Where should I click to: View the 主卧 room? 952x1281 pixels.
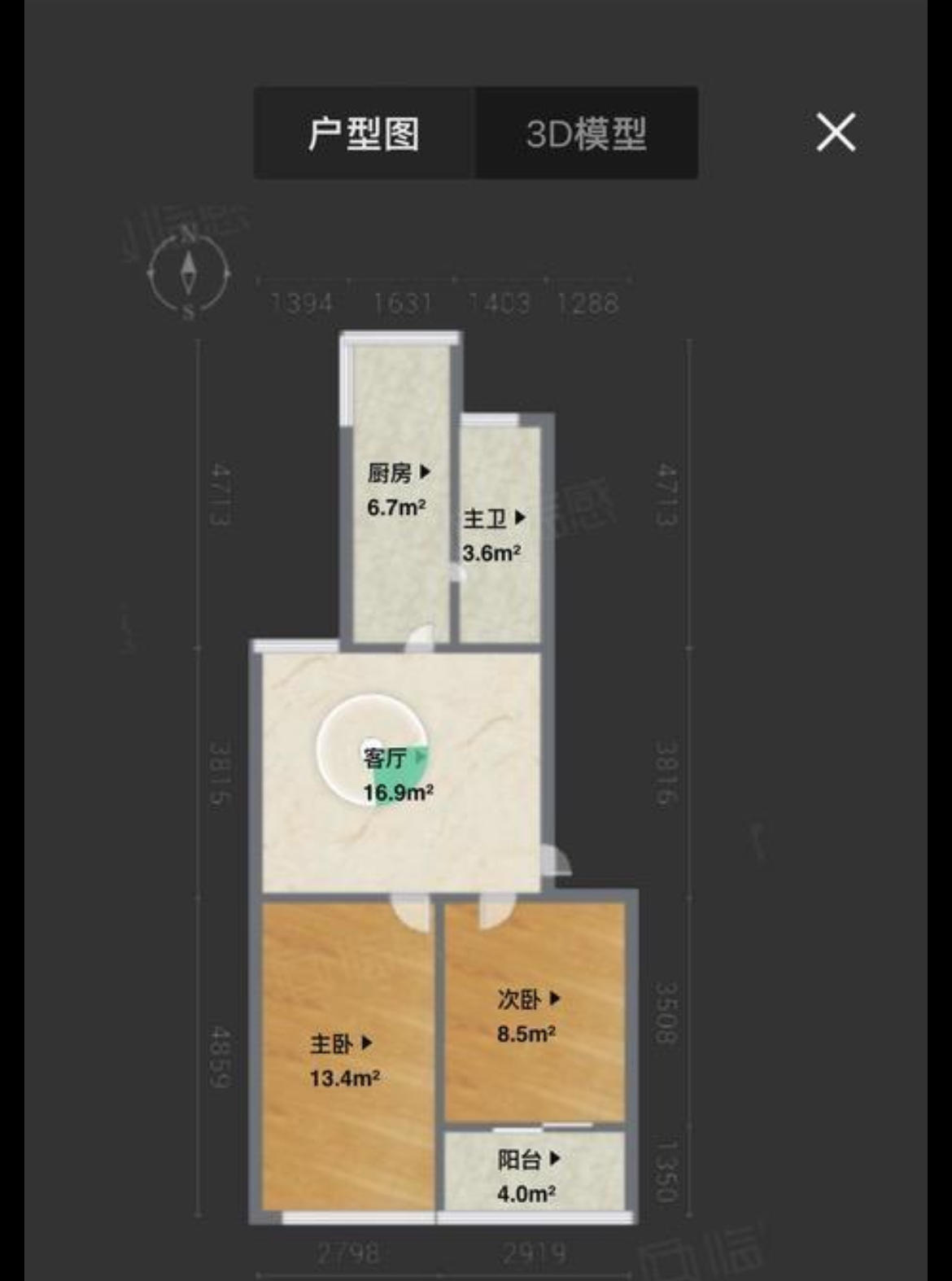tap(341, 1044)
